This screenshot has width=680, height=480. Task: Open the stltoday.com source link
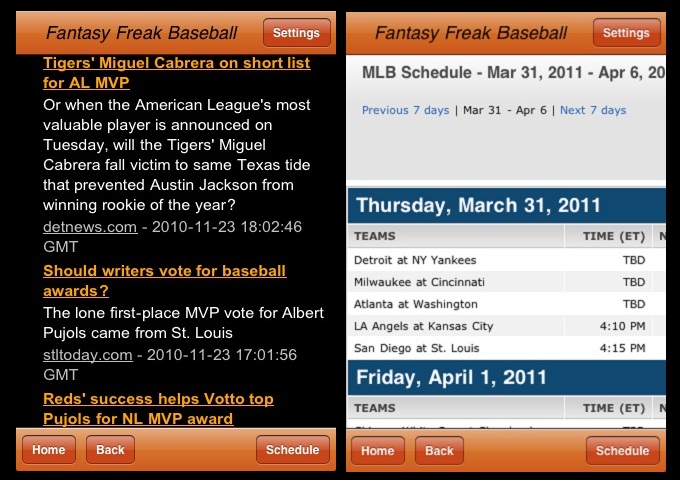[87, 355]
